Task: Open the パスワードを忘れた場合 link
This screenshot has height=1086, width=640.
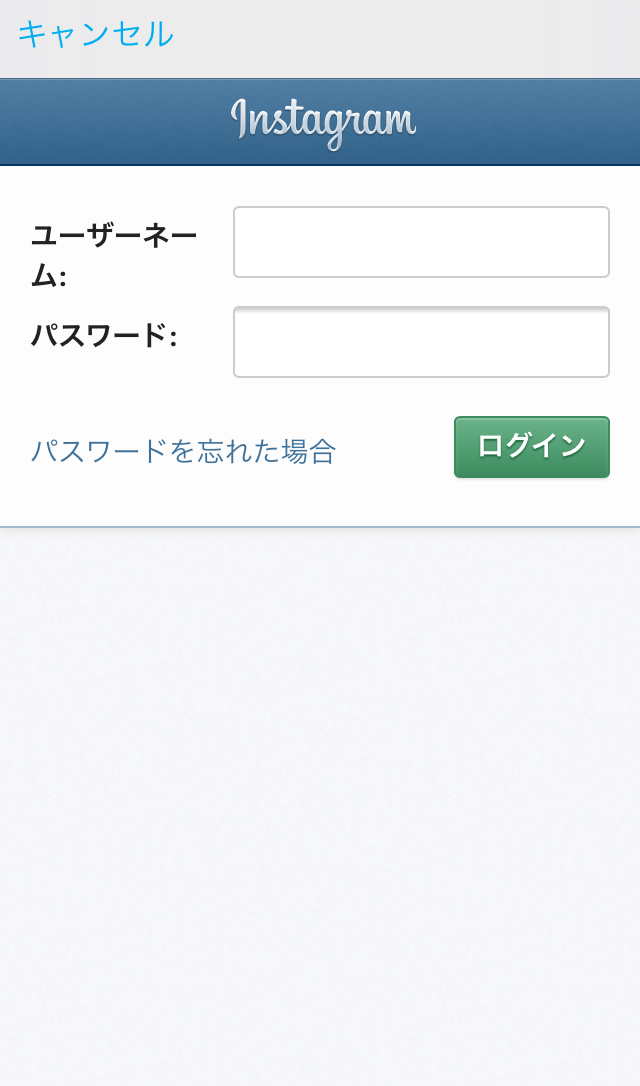Action: pos(183,451)
